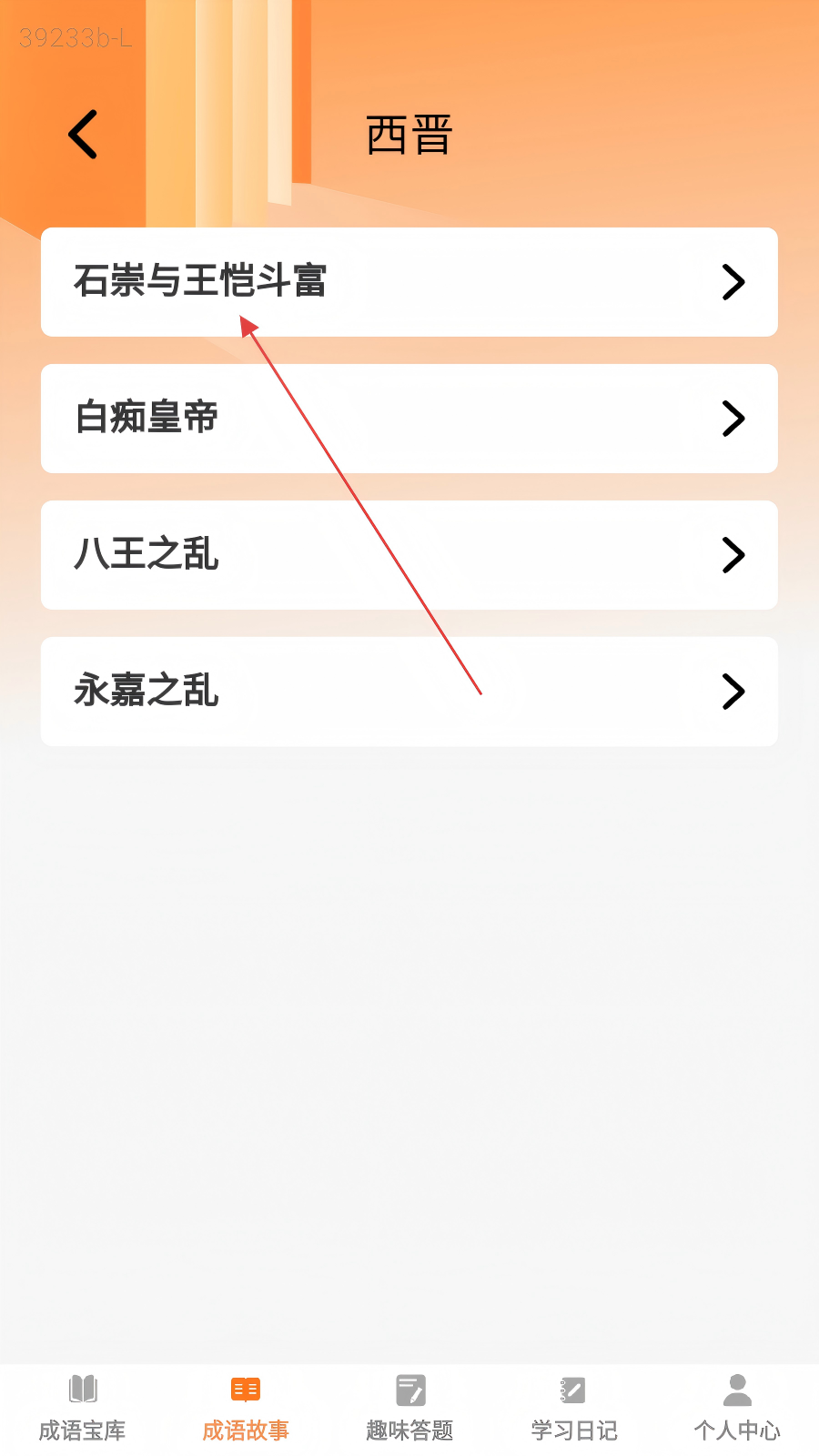Open the 白痴皇帝 story

click(409, 419)
